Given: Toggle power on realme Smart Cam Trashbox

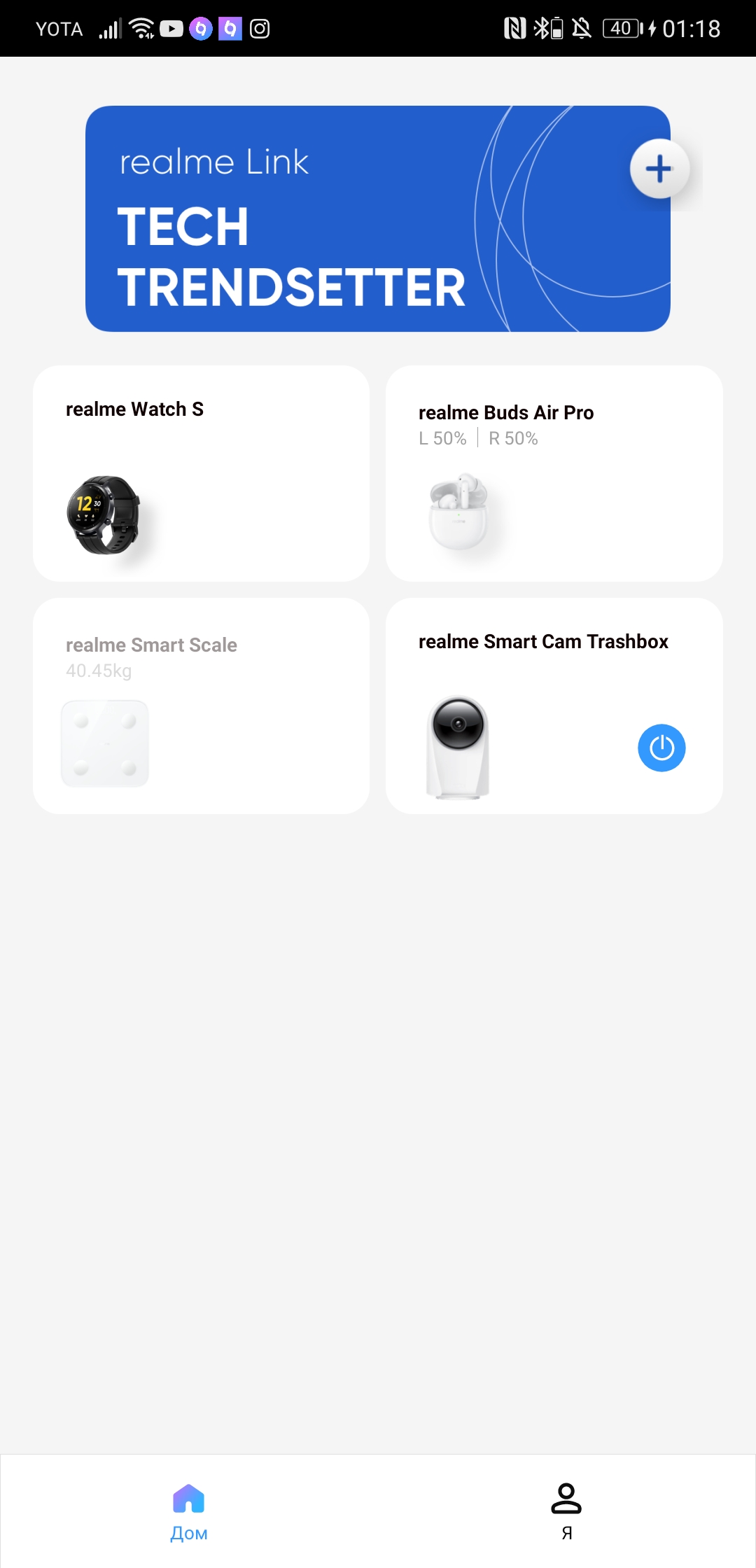Looking at the screenshot, I should point(661,748).
